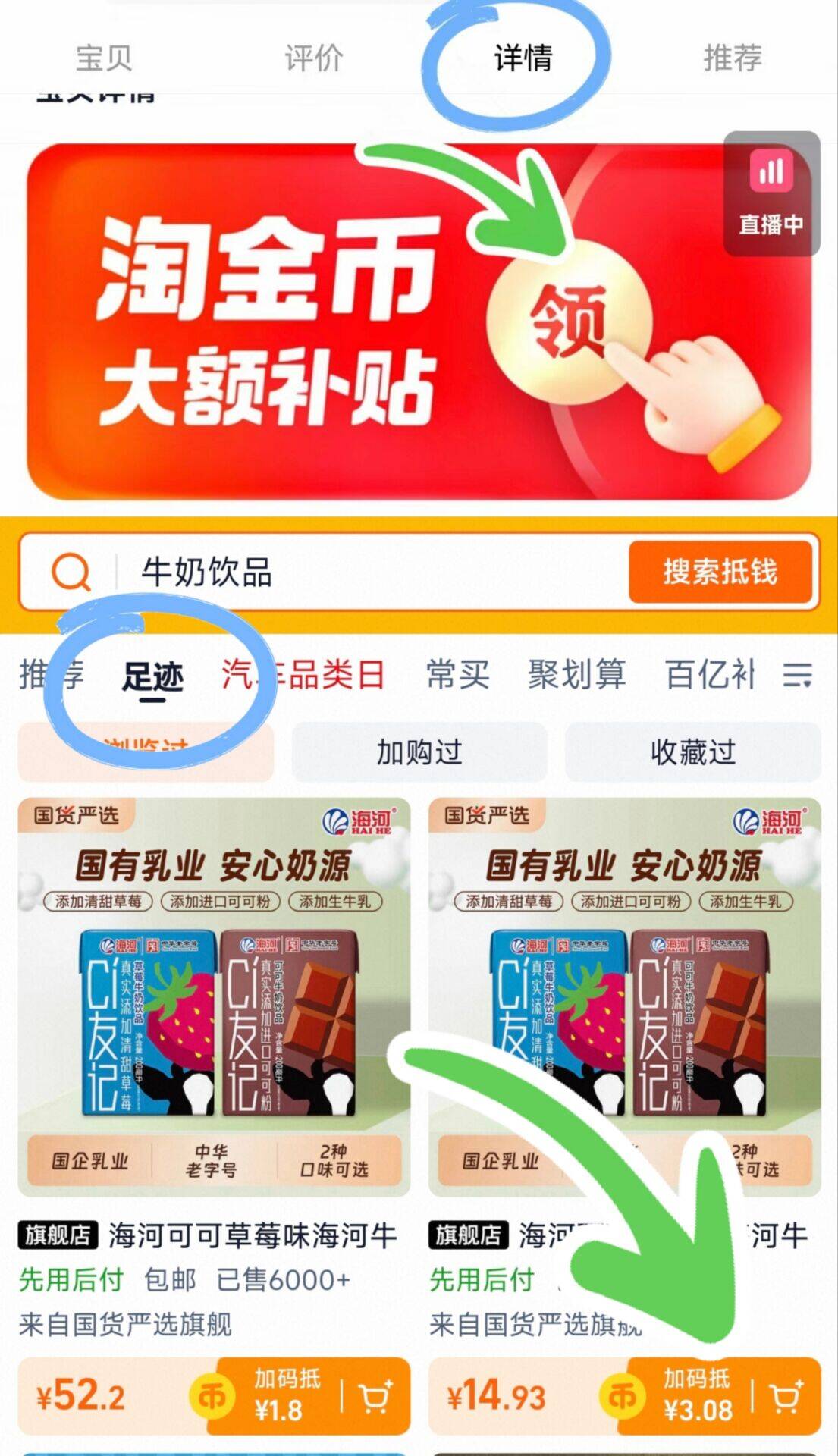Add the ¥14.93 product to cart
The height and width of the screenshot is (1456, 838).
(786, 1397)
